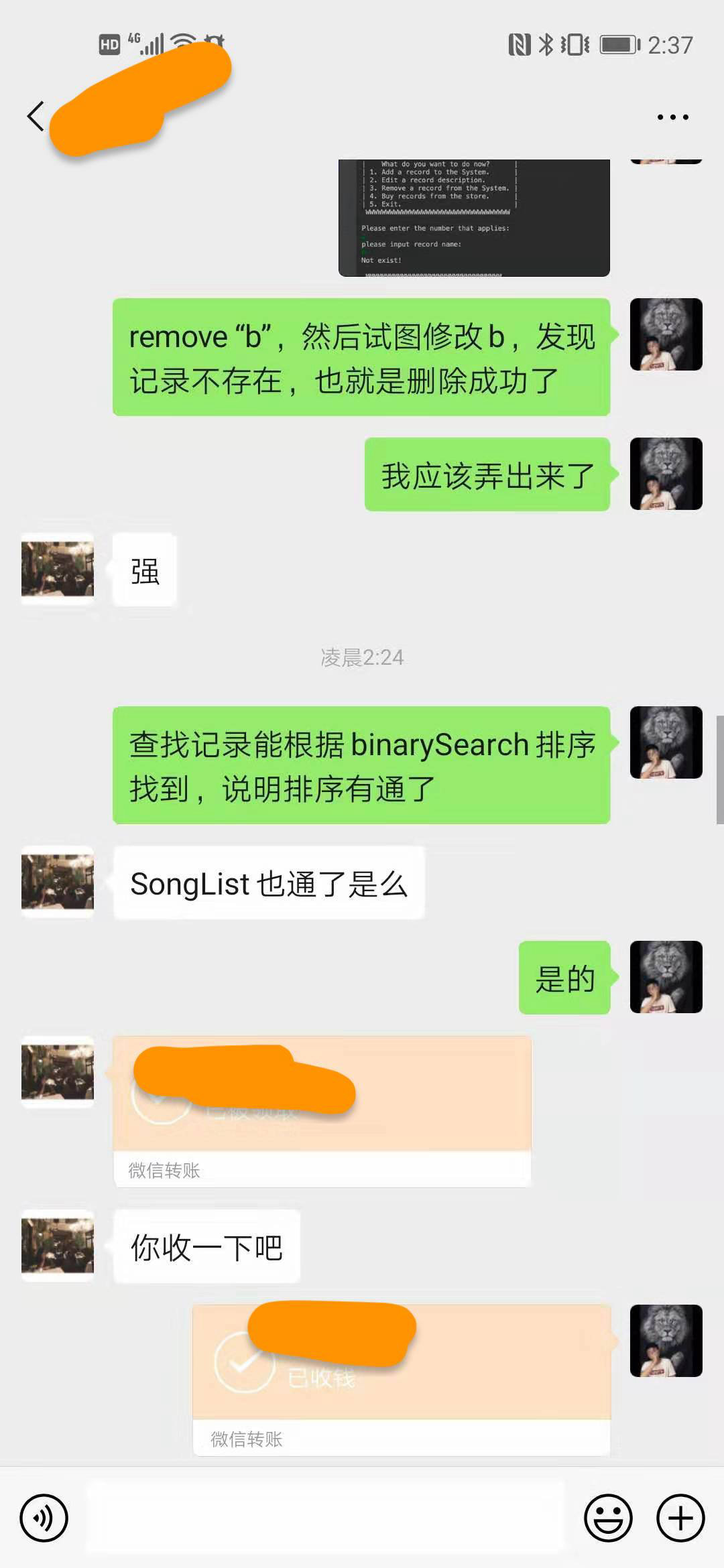Go back to the chat list
The width and height of the screenshot is (724, 1568).
36,117
